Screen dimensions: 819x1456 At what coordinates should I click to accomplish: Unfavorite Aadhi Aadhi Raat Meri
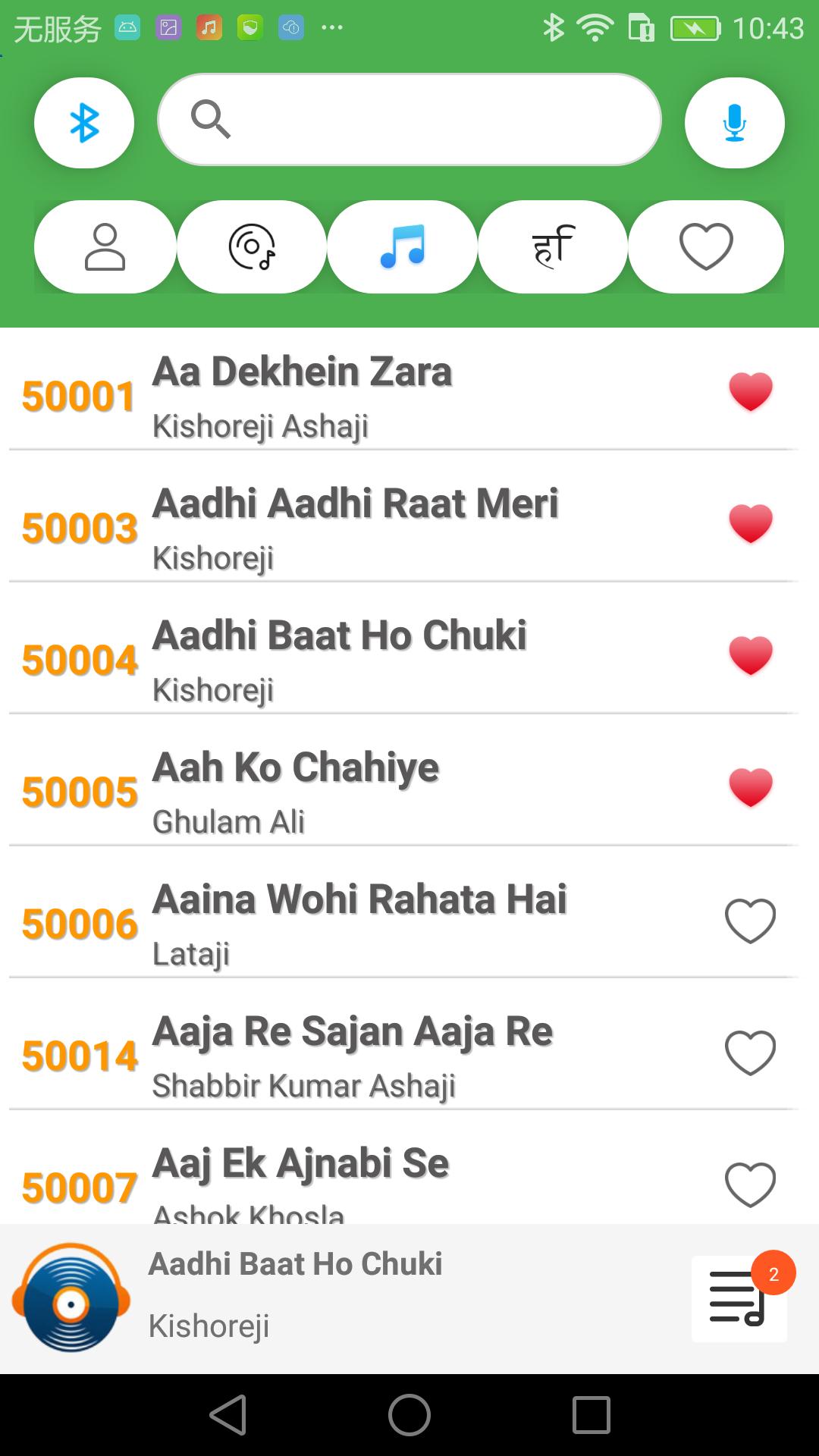[751, 524]
